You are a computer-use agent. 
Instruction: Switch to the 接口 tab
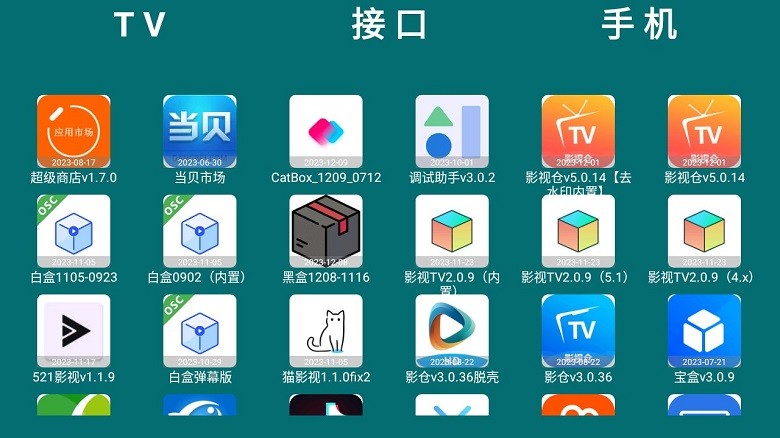(389, 25)
